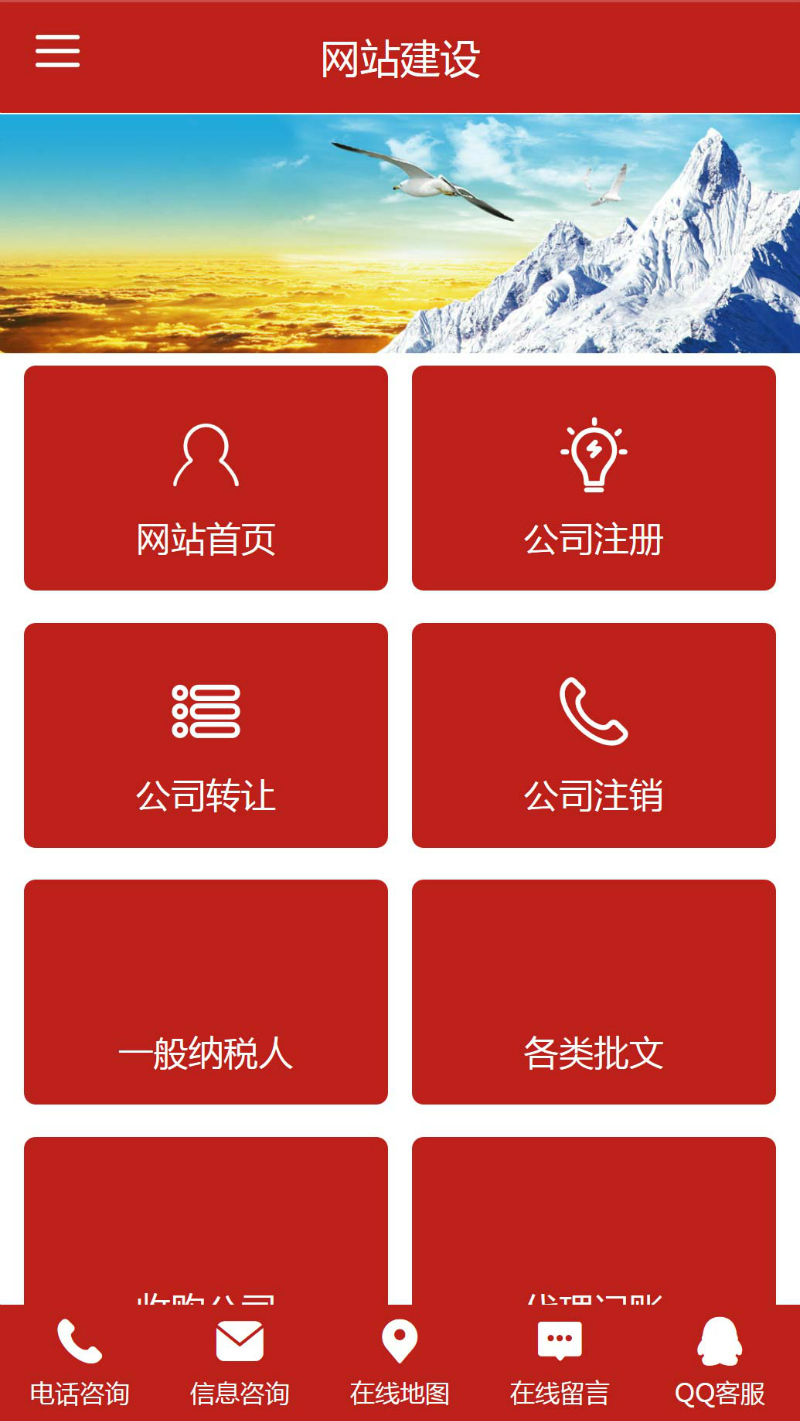800x1421 pixels.
Task: View the 在线地图 map
Action: [400, 1362]
